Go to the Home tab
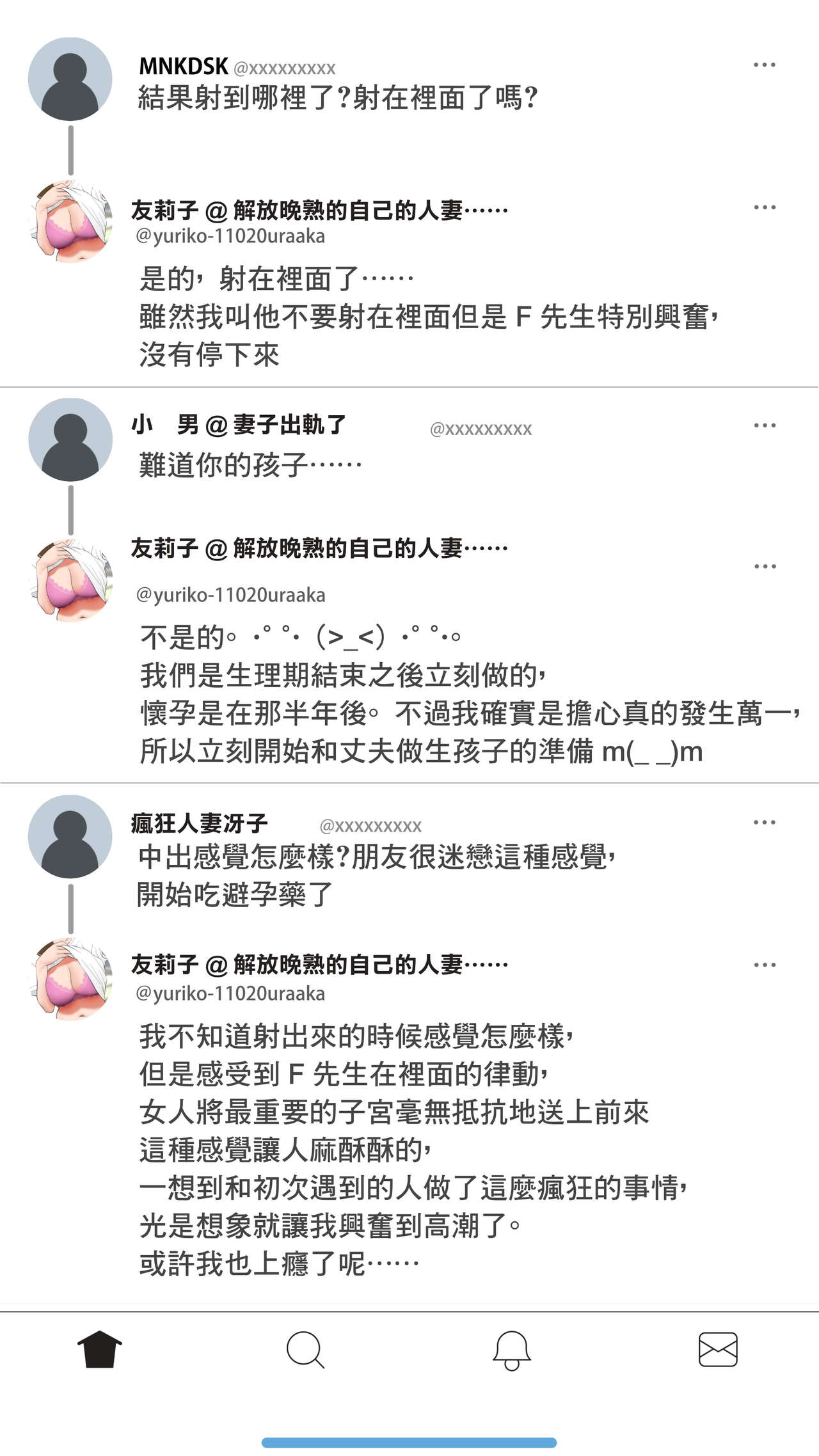This screenshot has width=819, height=1456. tap(100, 1350)
